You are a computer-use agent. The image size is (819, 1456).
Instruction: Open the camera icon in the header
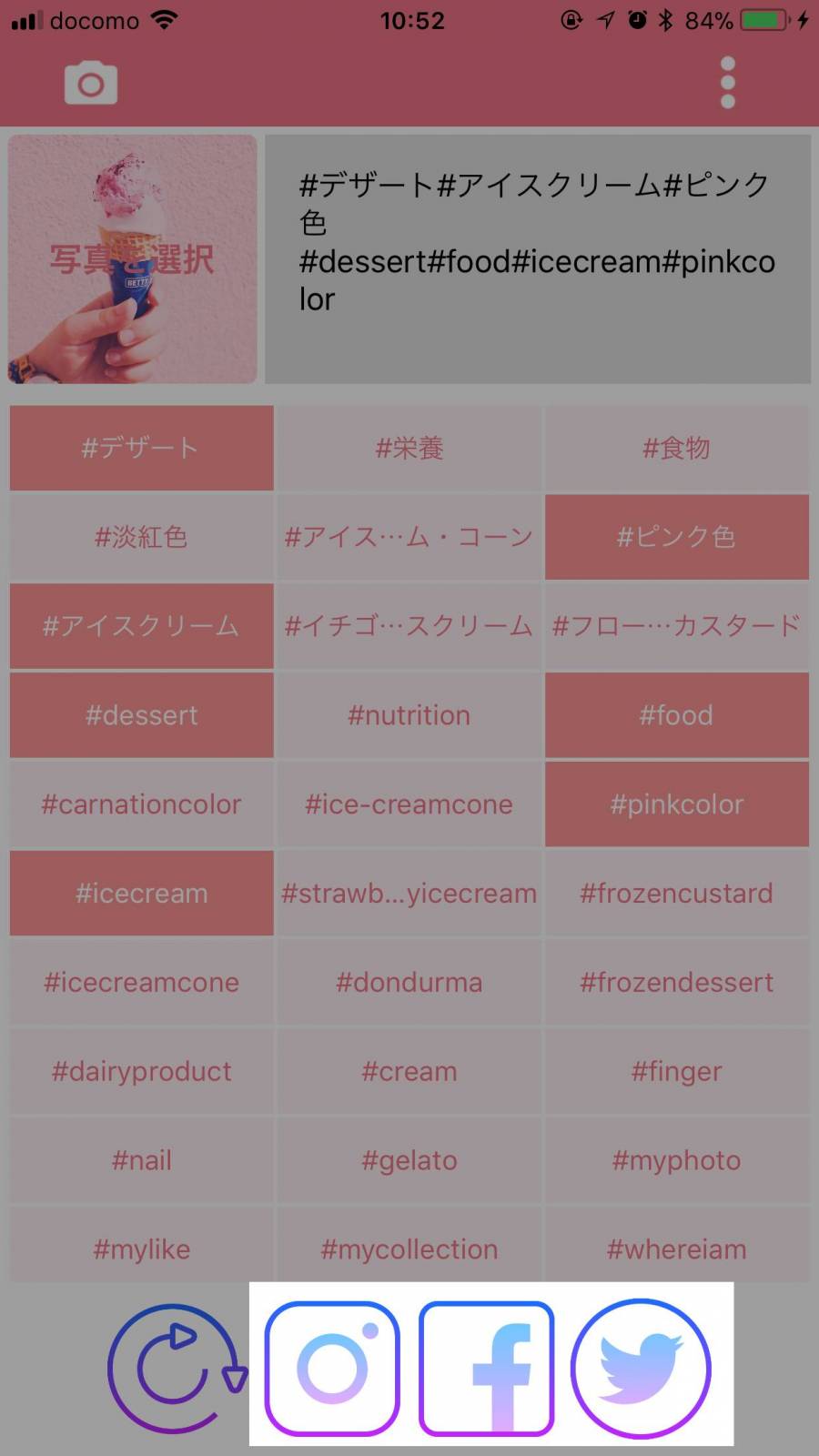click(90, 84)
